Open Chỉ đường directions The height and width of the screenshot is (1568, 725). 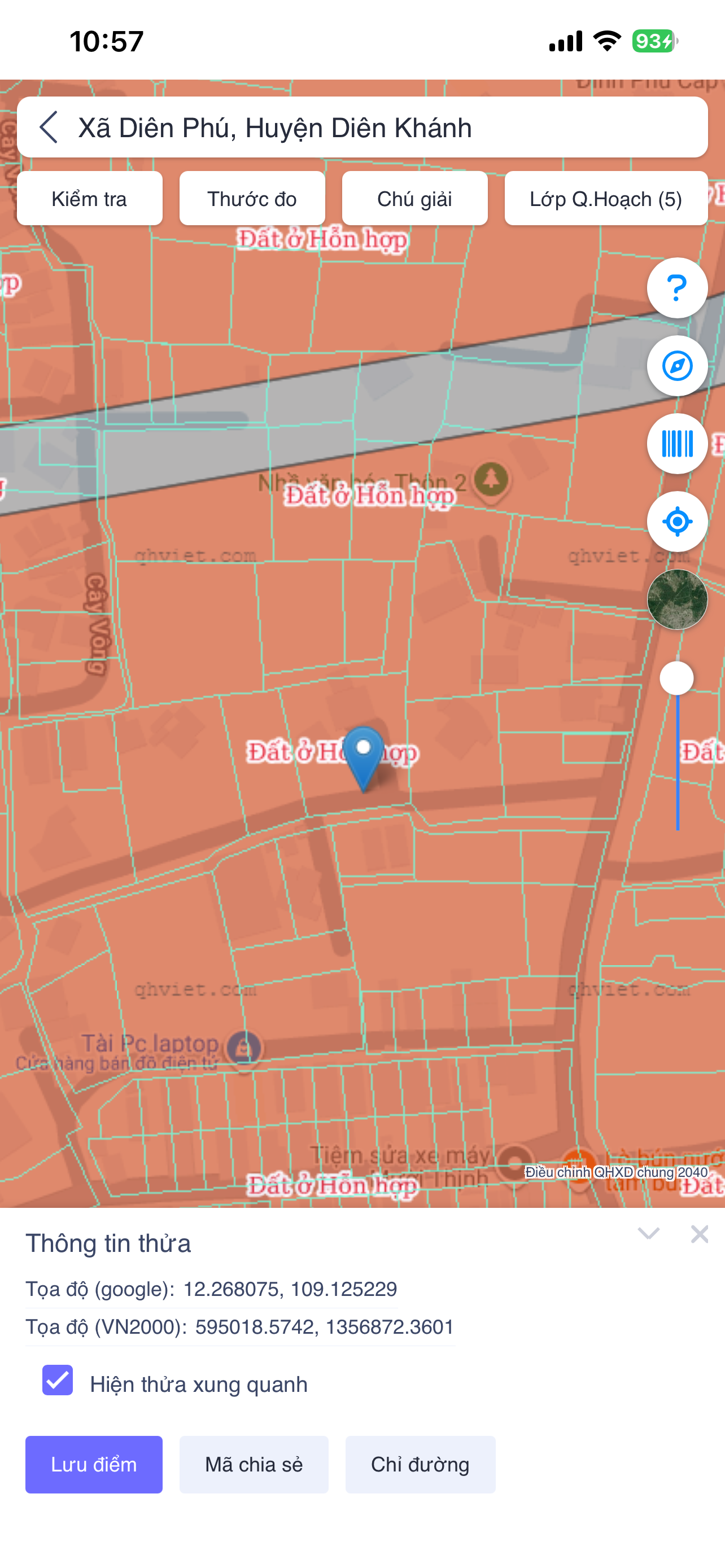[420, 1465]
